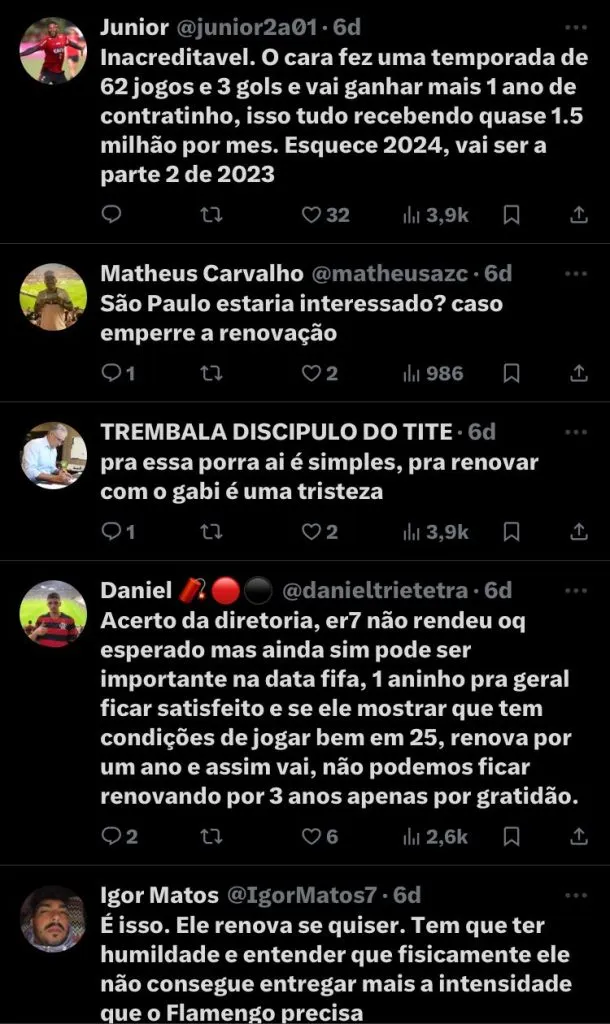Share Junior's tweet
The width and height of the screenshot is (610, 1024).
(x=578, y=214)
